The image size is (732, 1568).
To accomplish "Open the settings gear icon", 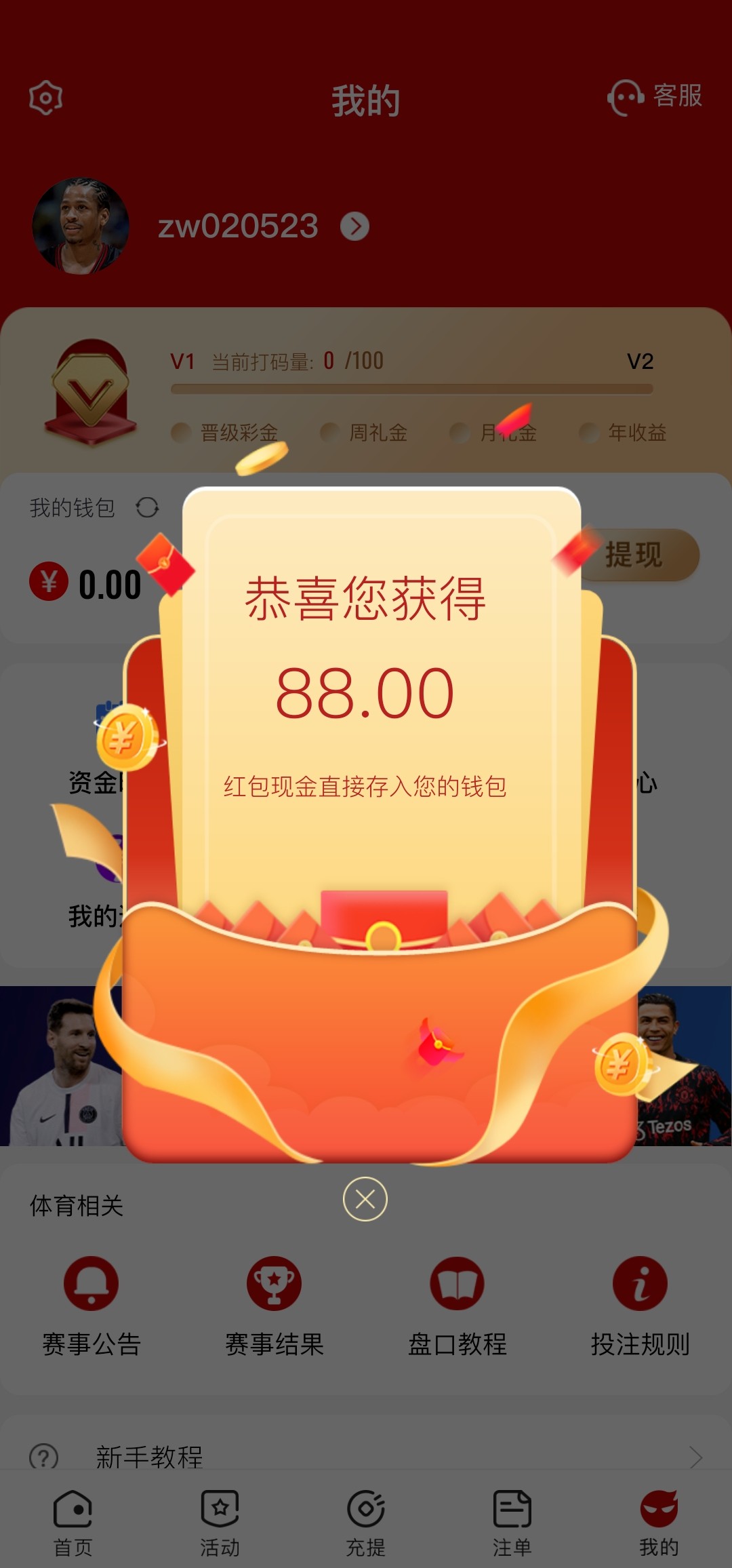I will click(46, 98).
